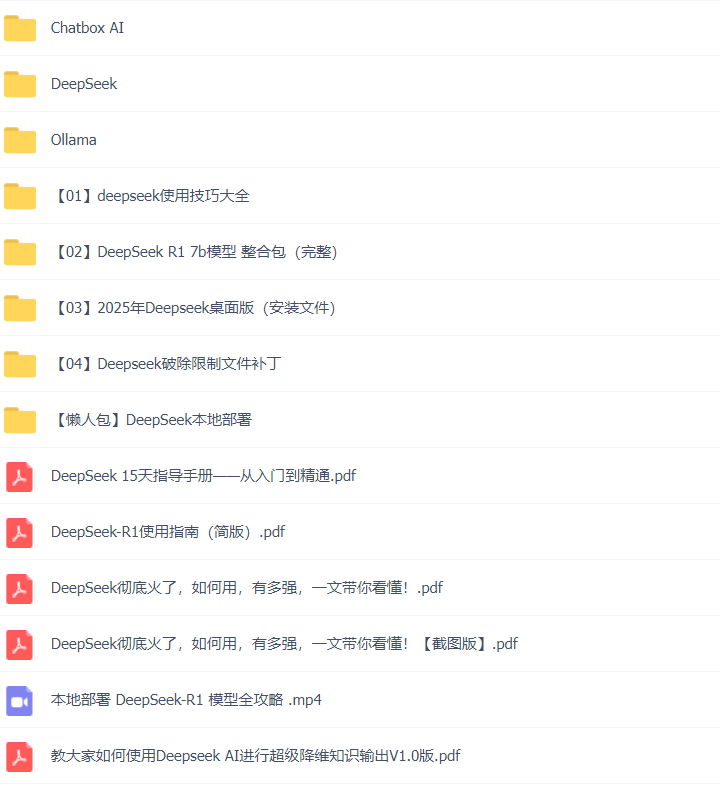Open folder 【02】DeepSeek R1 7b模型 整合包
The width and height of the screenshot is (720, 785).
click(196, 252)
